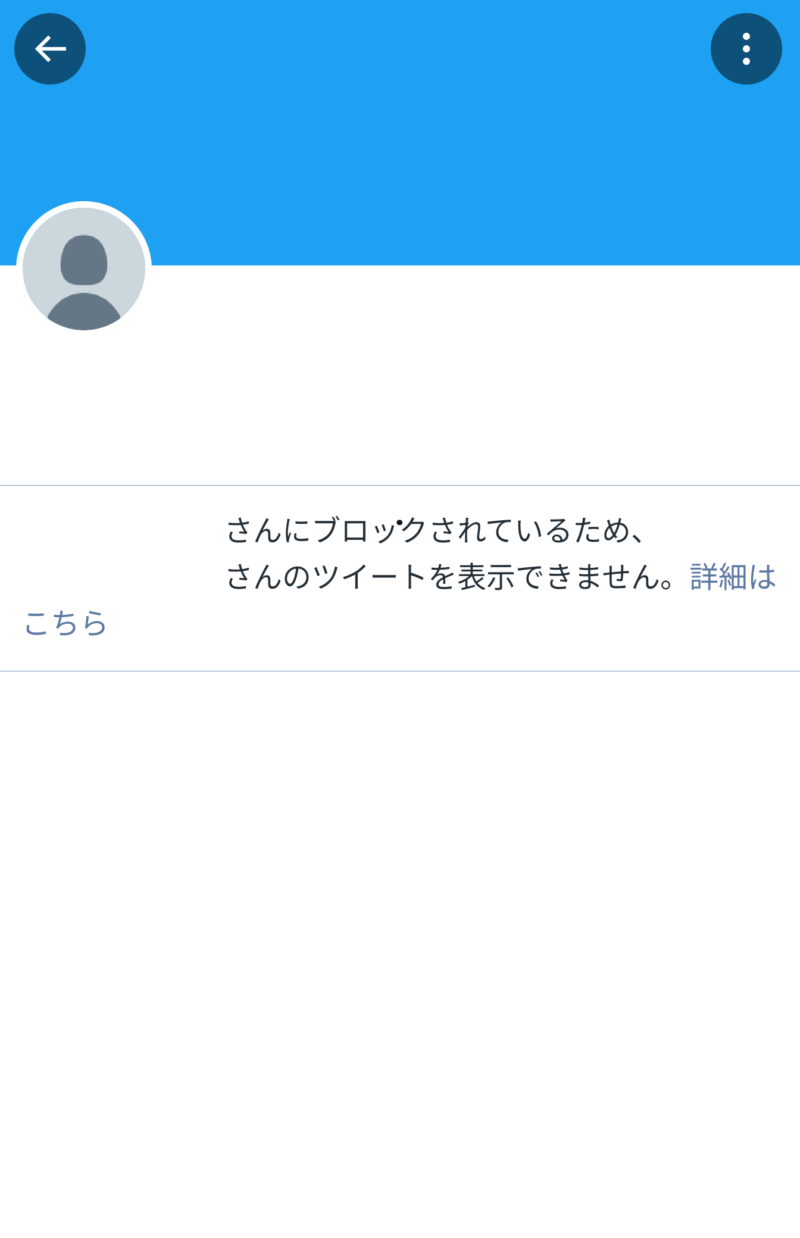View the default profile avatar
Image resolution: width=800 pixels, height=1238 pixels.
click(x=84, y=269)
